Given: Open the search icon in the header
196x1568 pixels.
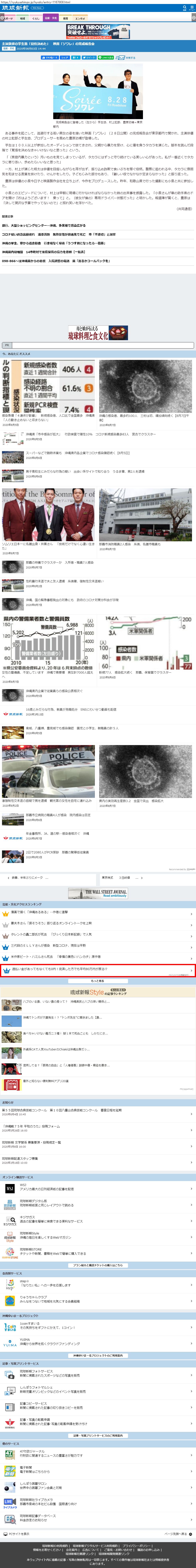Looking at the screenshot, I should (184, 8).
